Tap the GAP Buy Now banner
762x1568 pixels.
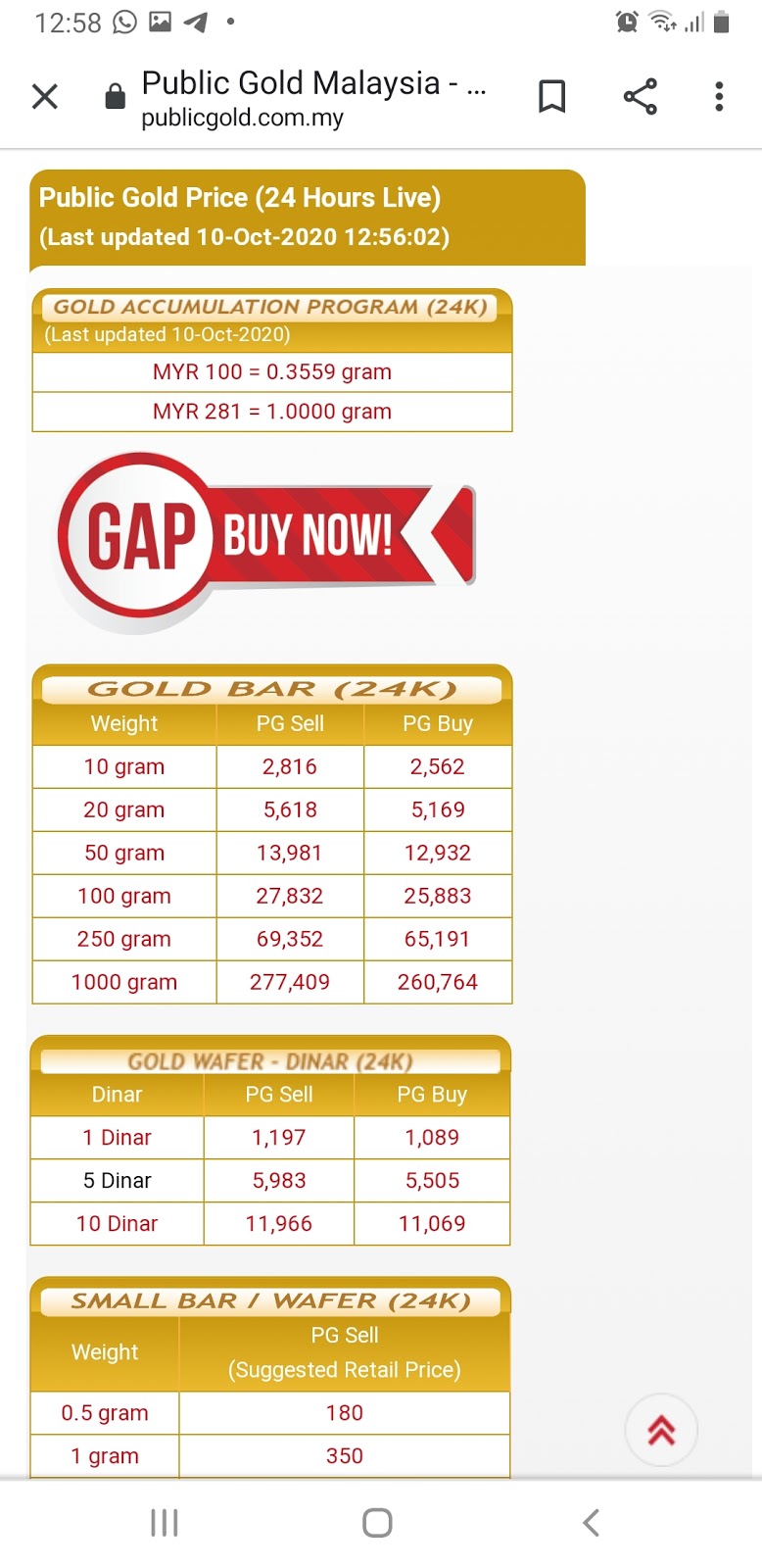266,539
